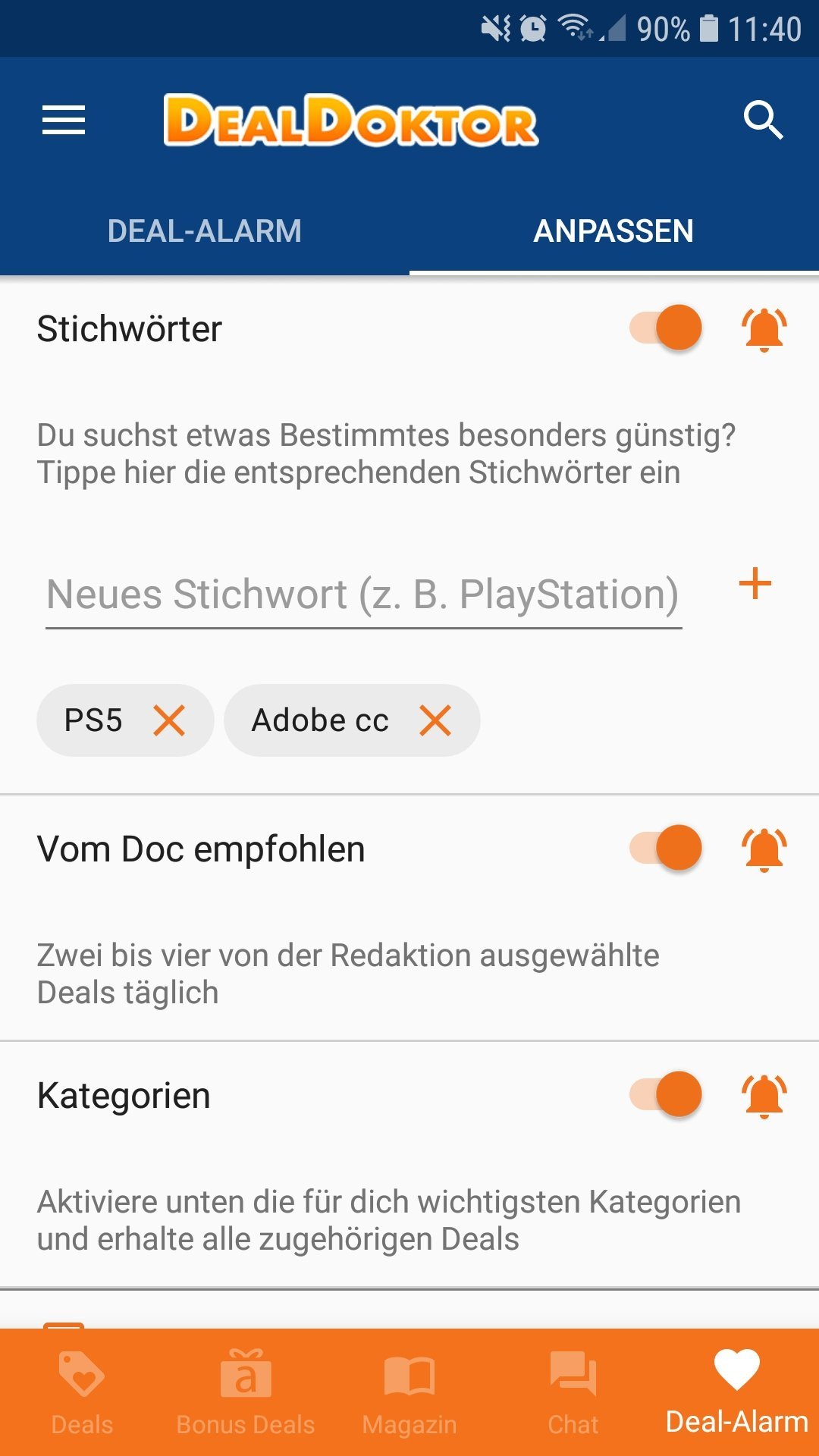Open the hamburger drawer menu
The height and width of the screenshot is (1456, 819).
(64, 121)
